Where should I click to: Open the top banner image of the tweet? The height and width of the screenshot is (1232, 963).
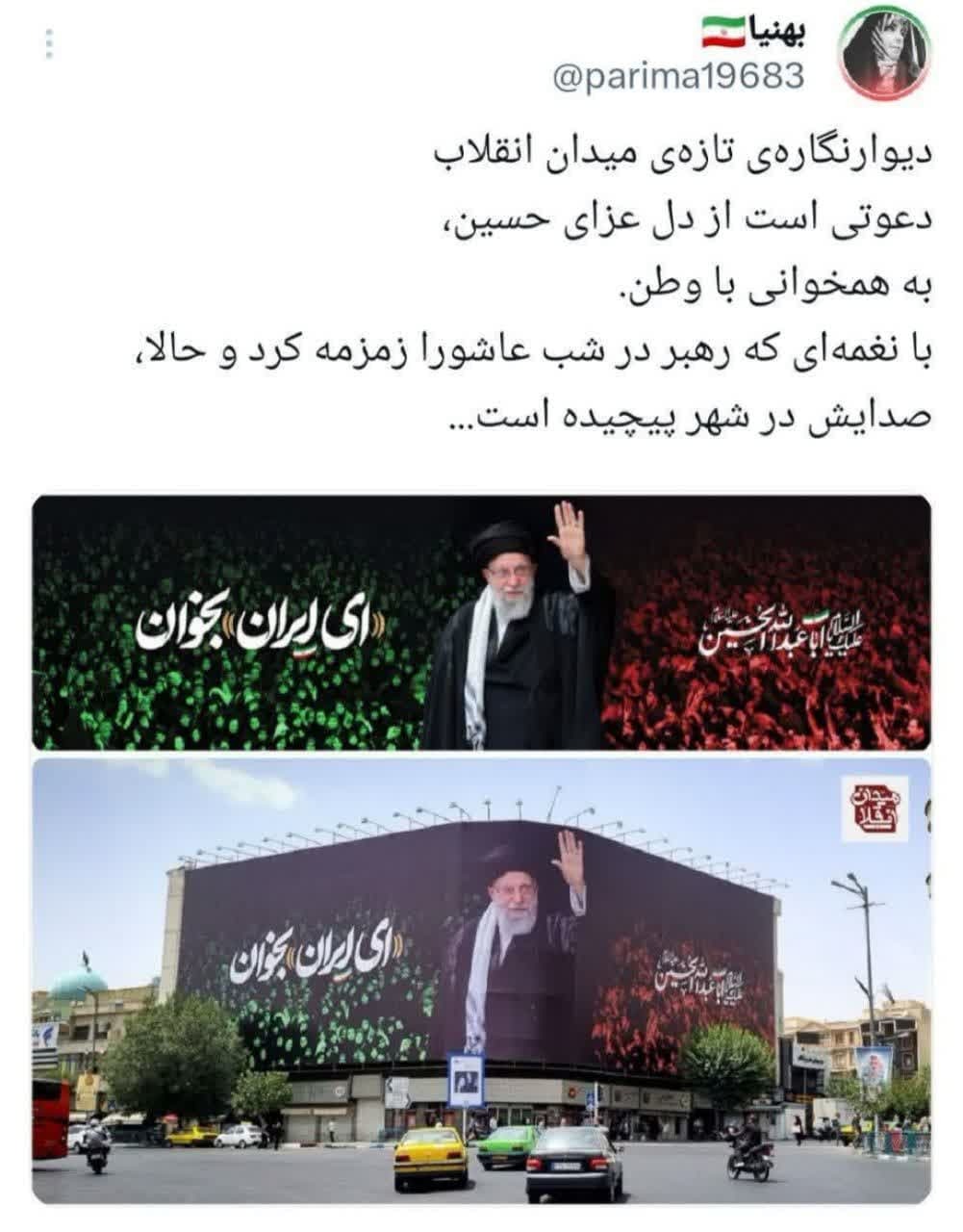coord(481,623)
